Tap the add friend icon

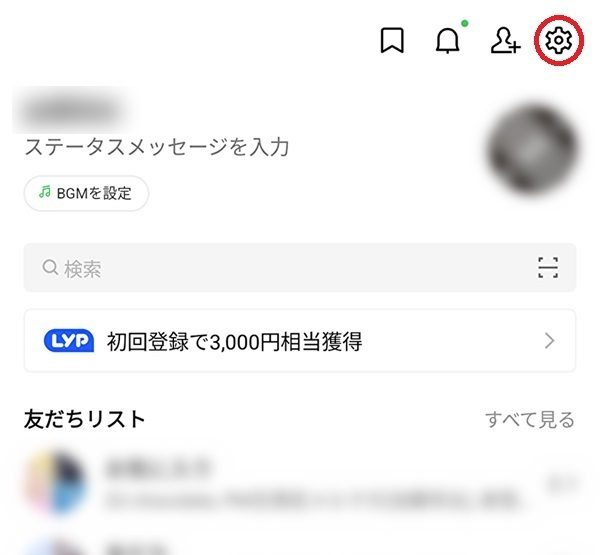pyautogui.click(x=505, y=41)
